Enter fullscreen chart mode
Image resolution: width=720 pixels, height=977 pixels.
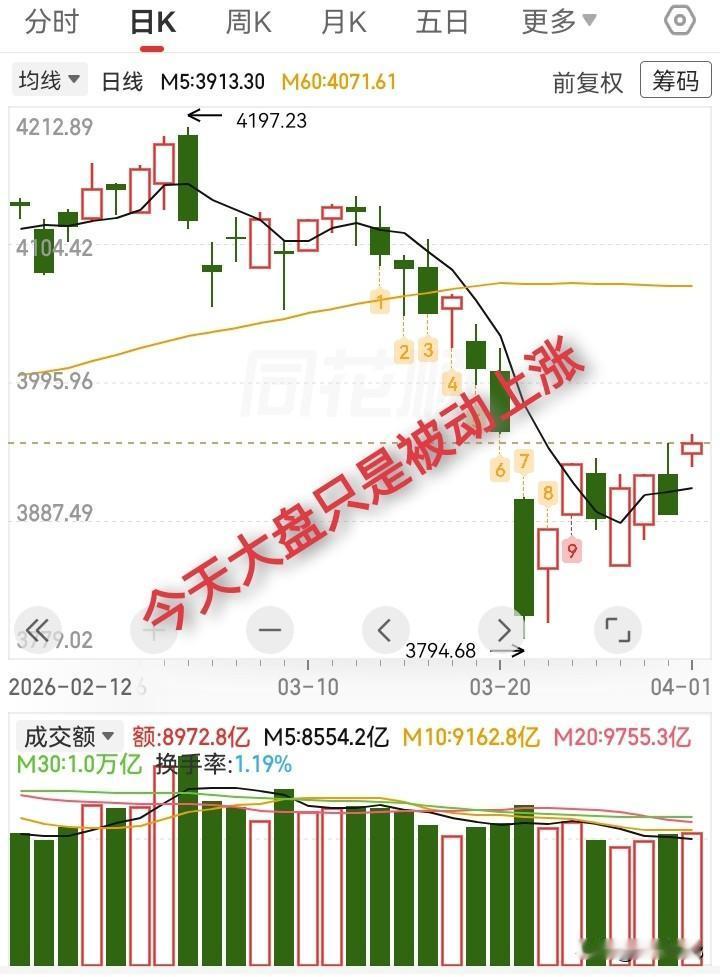coord(617,630)
